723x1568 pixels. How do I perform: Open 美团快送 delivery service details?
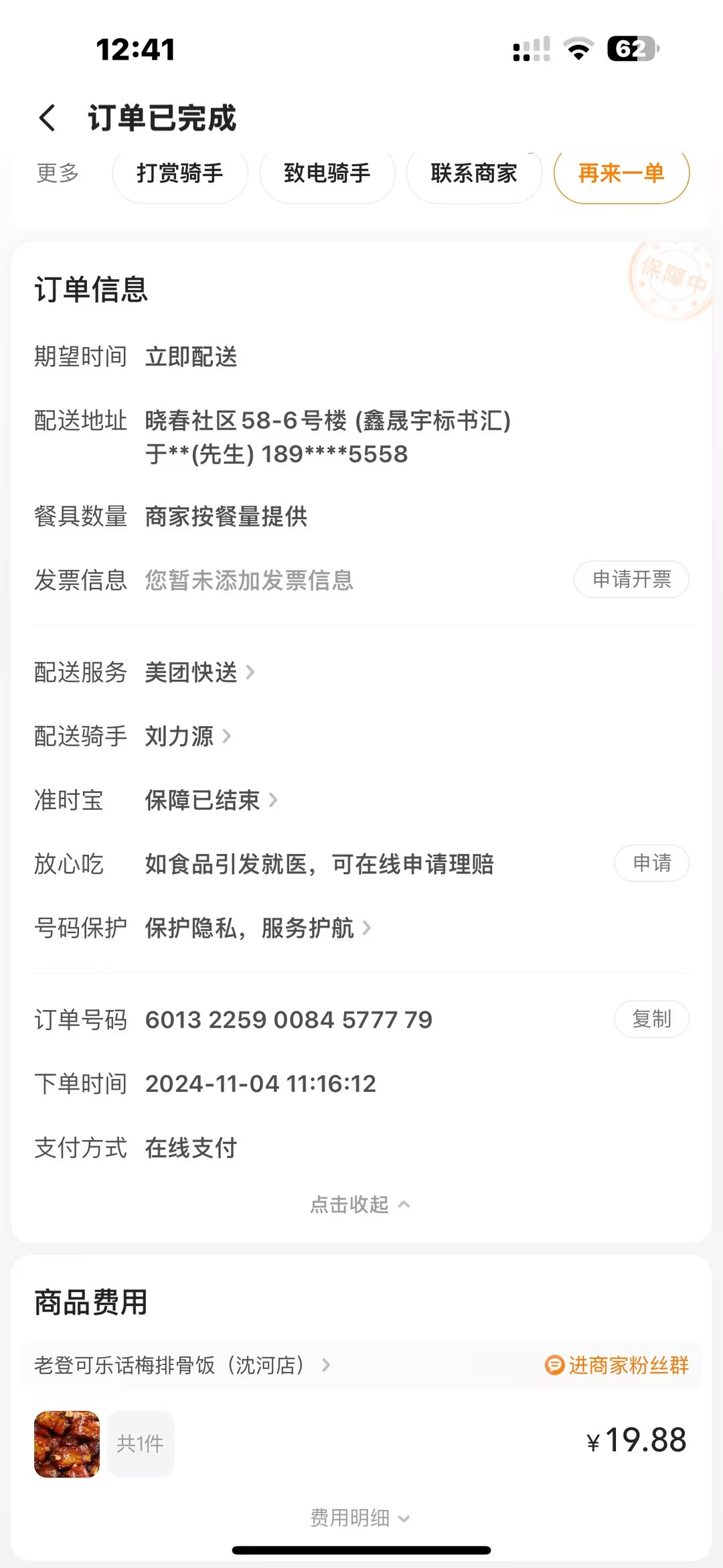[199, 672]
